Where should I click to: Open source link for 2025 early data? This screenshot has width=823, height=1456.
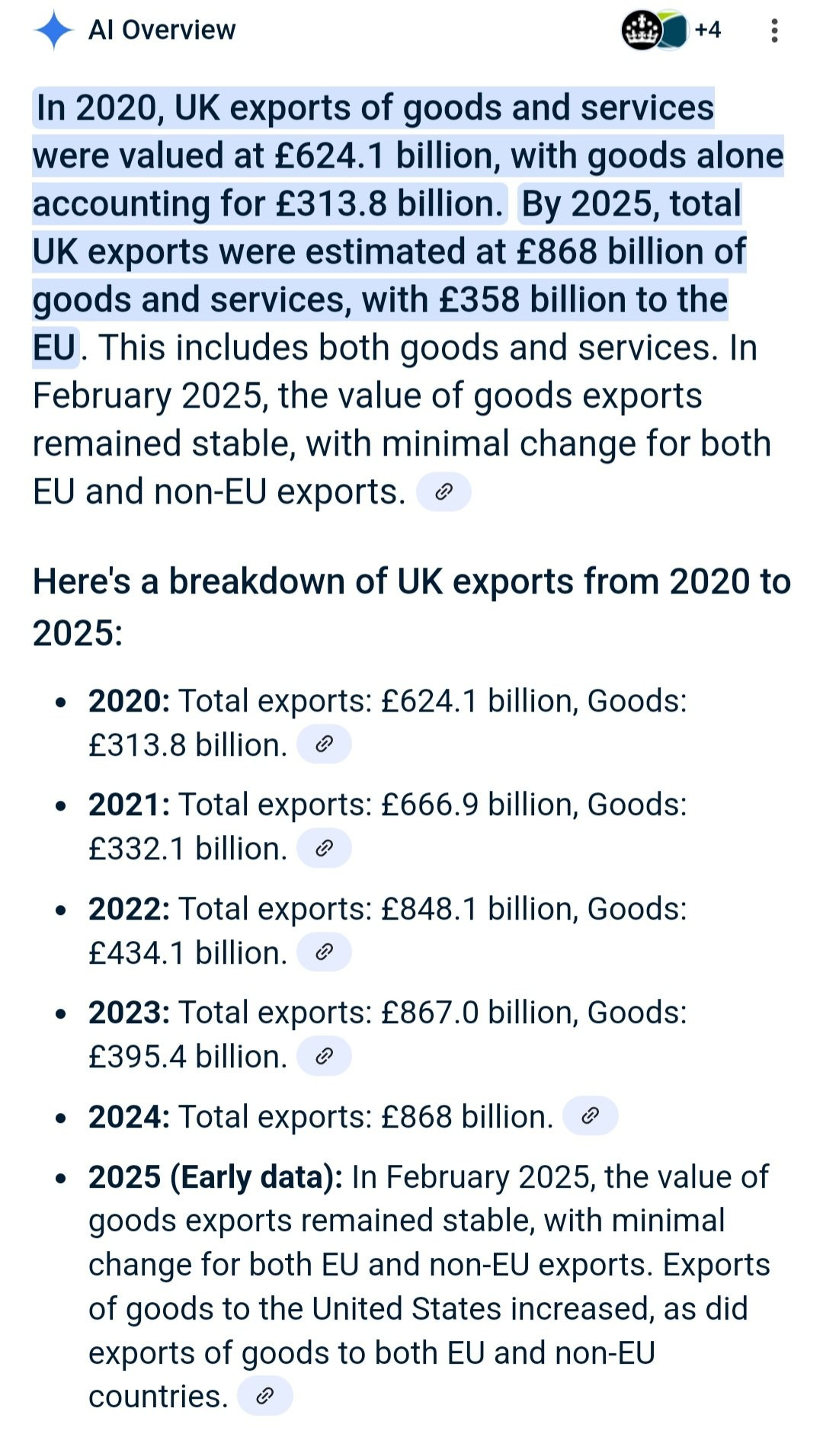click(x=265, y=1396)
